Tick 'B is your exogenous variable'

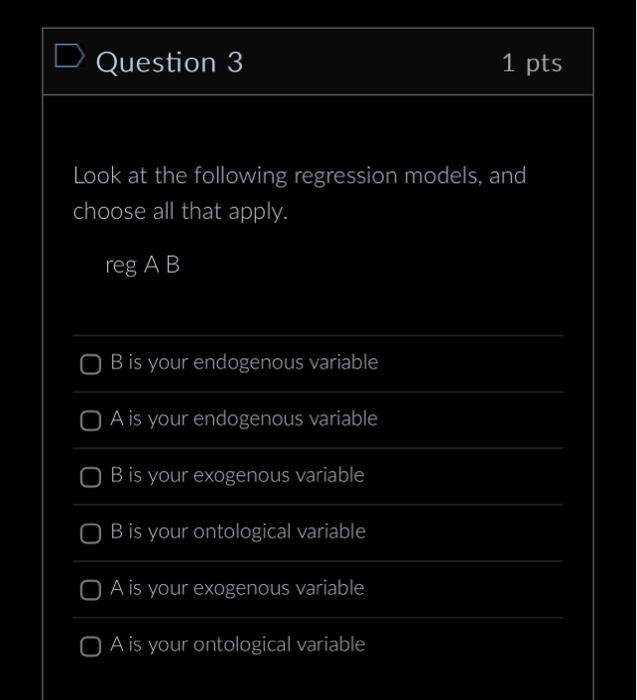[x=91, y=477]
